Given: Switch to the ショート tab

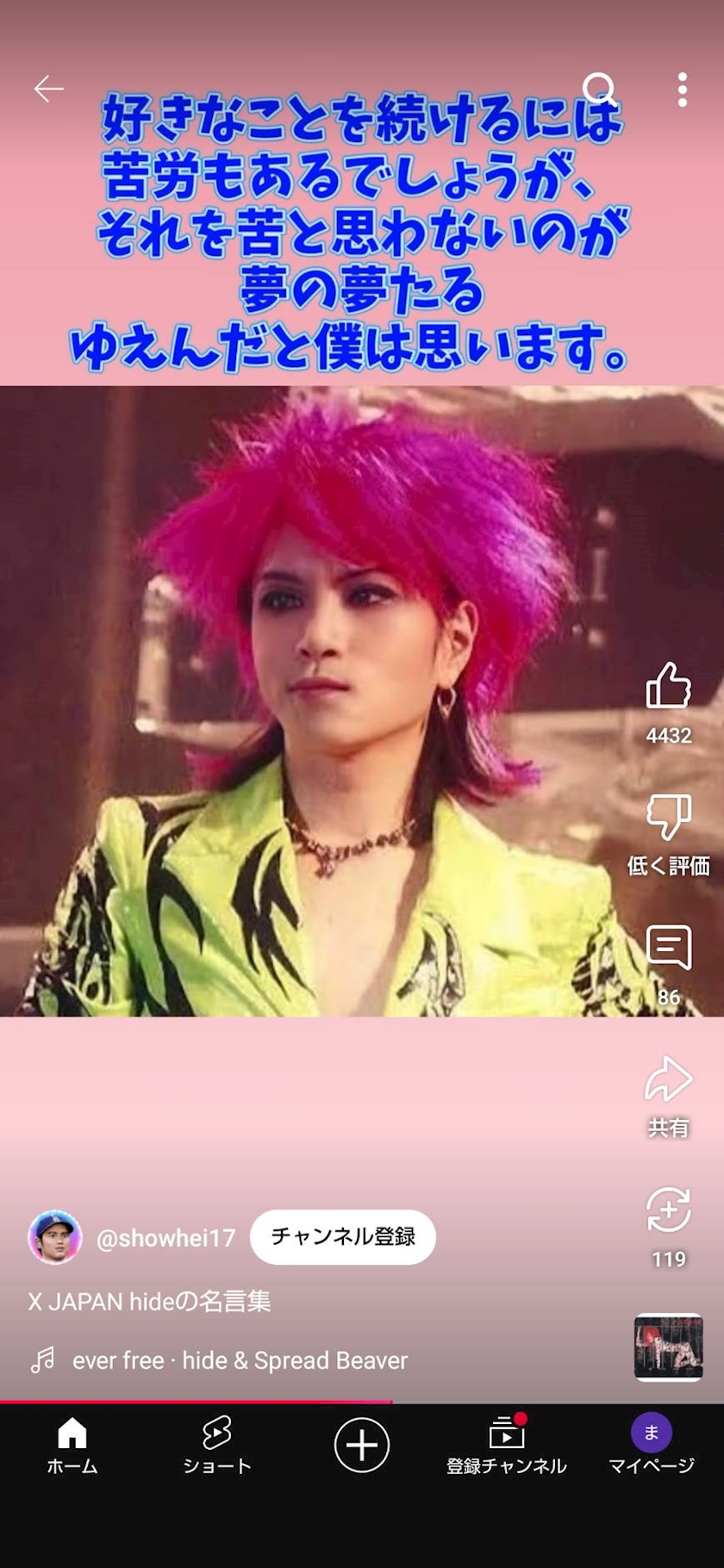Looking at the screenshot, I should [217, 1448].
